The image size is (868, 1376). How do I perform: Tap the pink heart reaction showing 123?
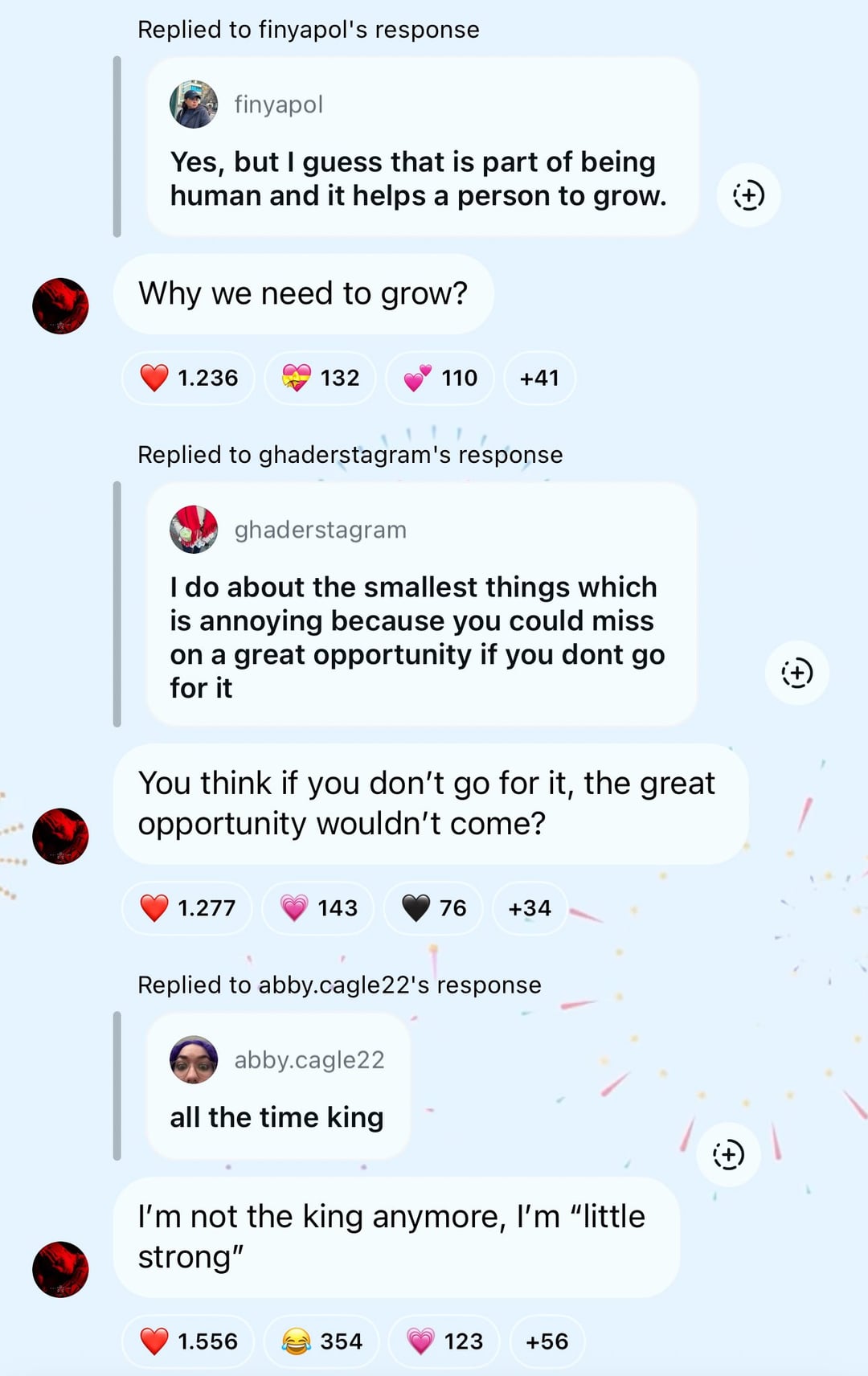[444, 1341]
